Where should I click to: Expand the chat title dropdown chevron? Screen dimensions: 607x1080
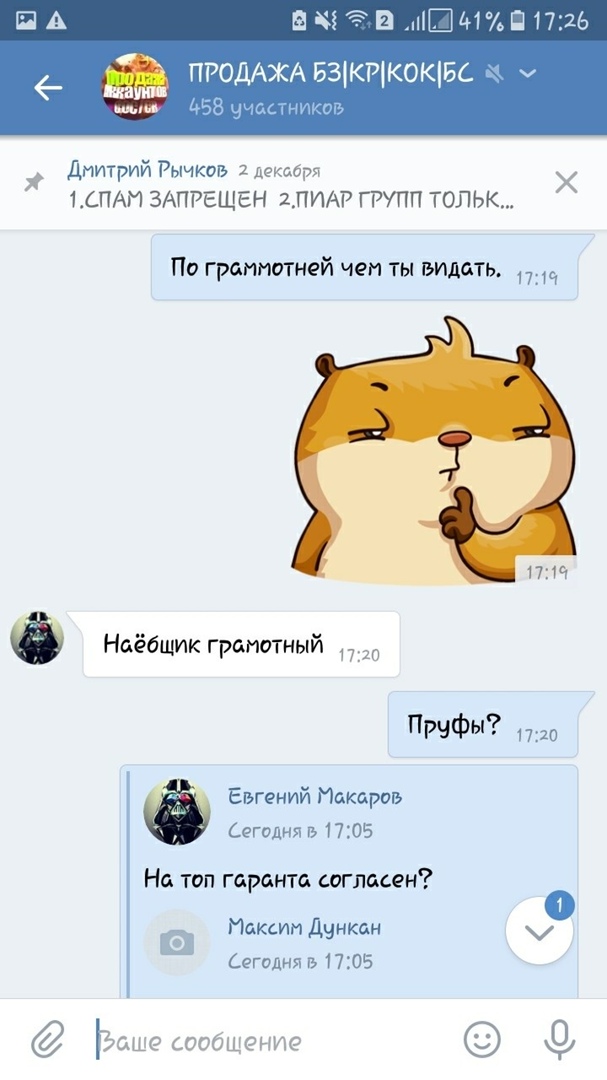(x=529, y=73)
